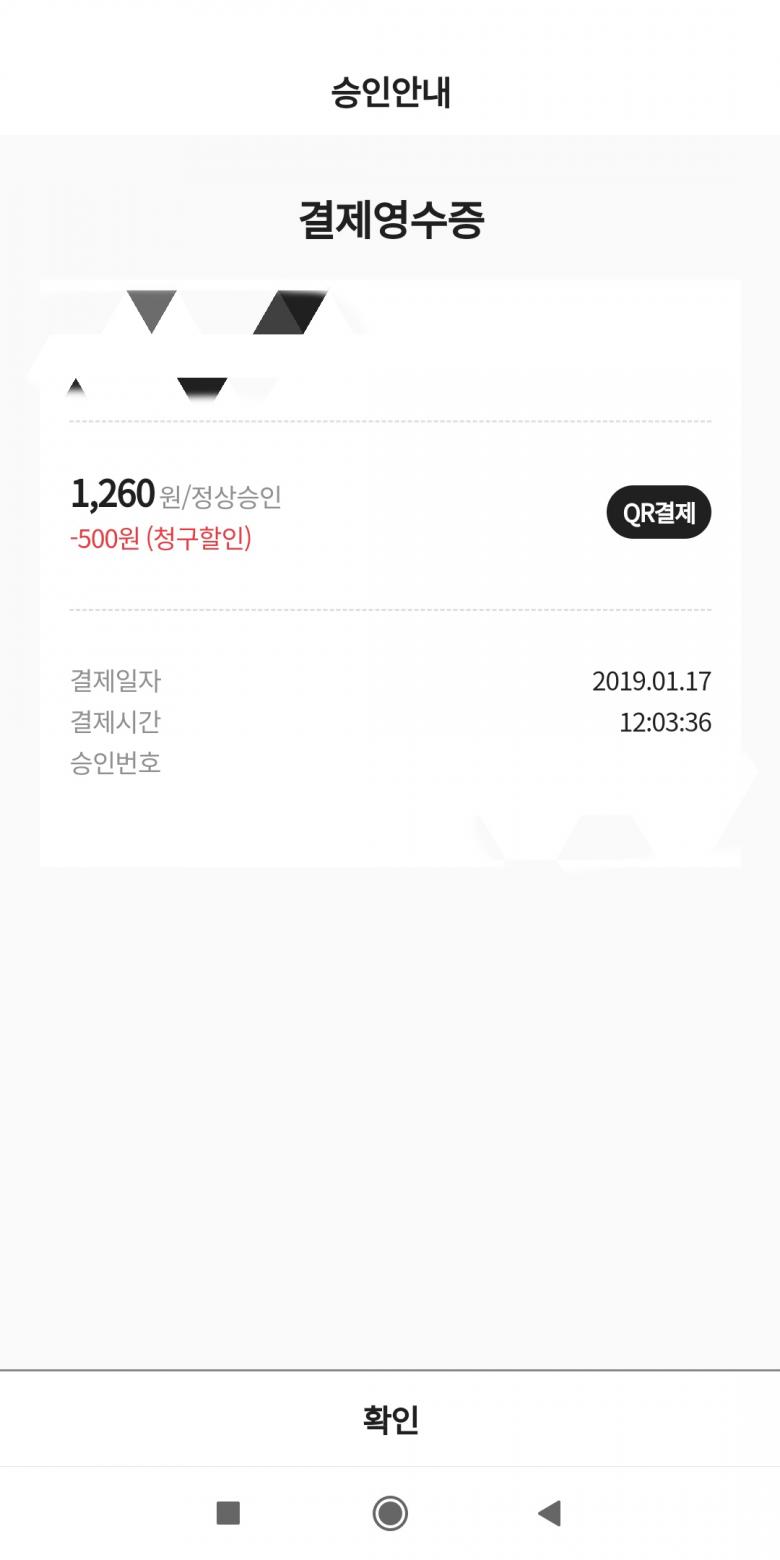This screenshot has width=780, height=1560.
Task: Return to the home screen
Action: coord(390,1513)
